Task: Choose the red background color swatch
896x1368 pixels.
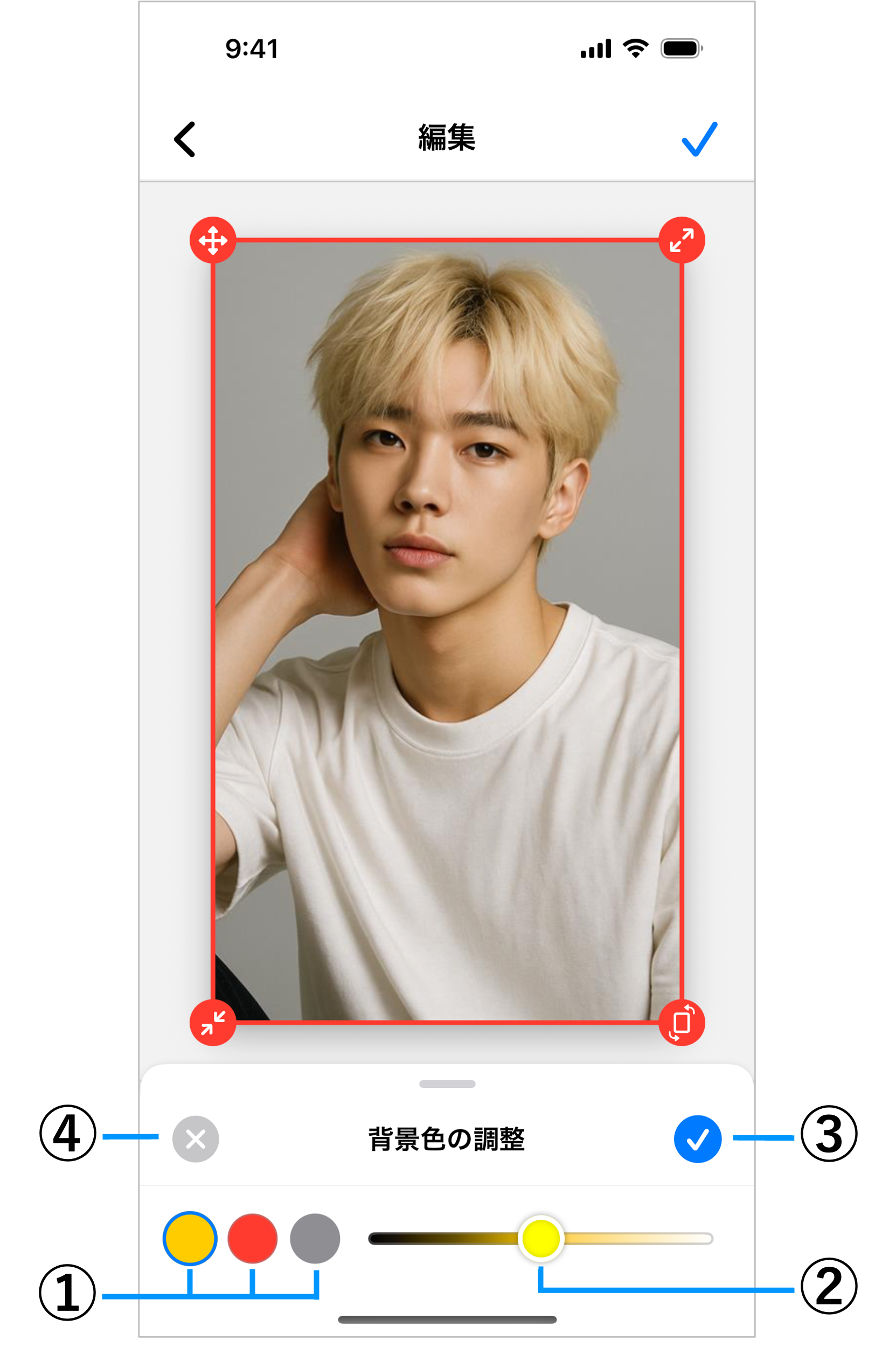Action: (252, 1238)
